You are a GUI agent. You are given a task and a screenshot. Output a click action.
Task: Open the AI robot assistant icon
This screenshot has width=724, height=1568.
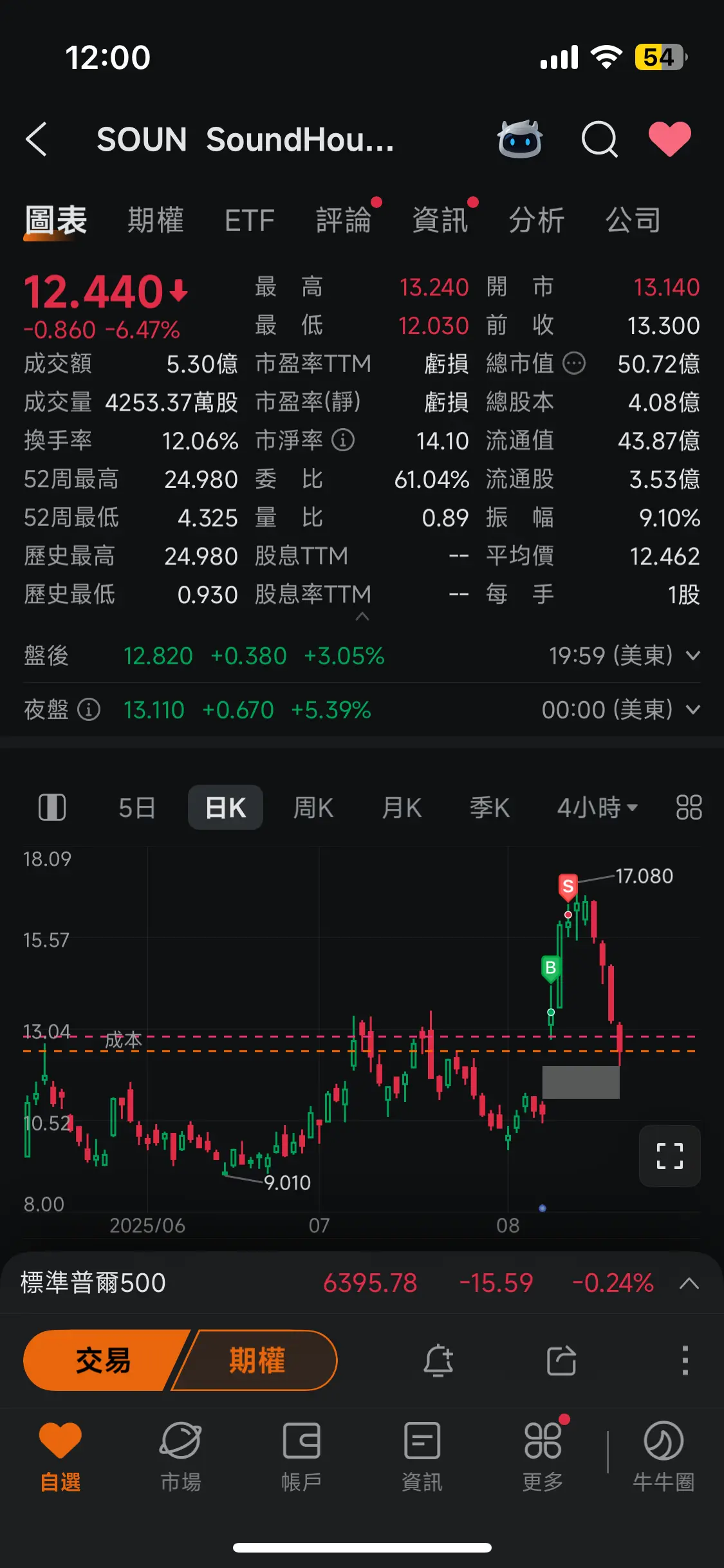click(520, 139)
